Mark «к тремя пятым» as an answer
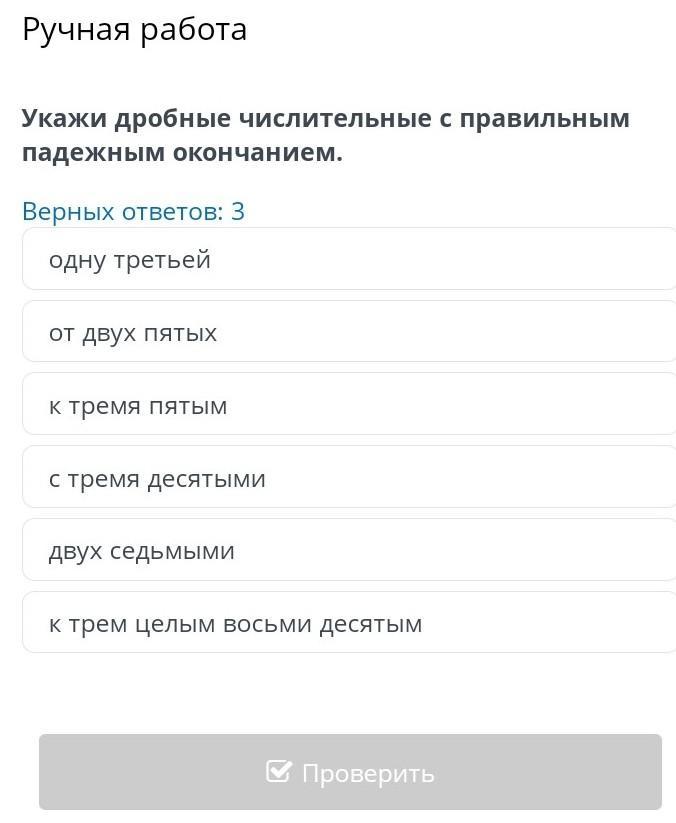Viewport: 676px width, 823px height. tap(348, 406)
